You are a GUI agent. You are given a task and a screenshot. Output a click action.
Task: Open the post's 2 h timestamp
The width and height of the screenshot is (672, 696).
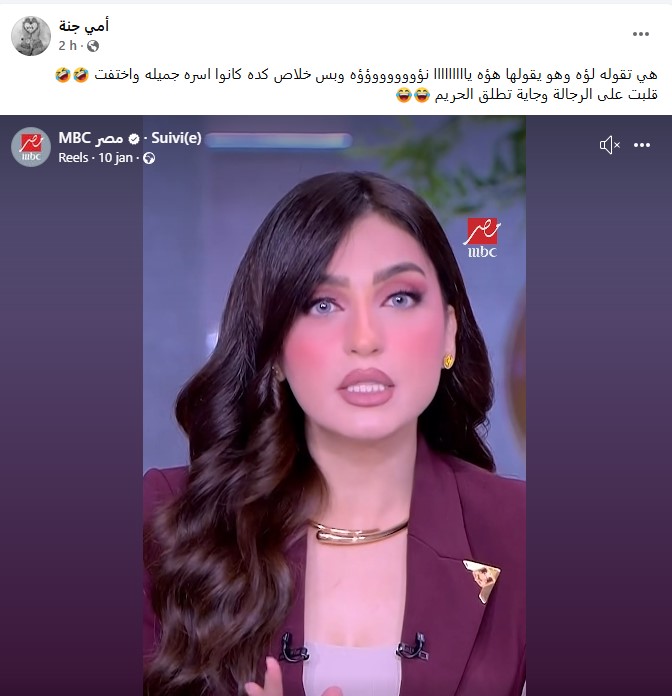click(67, 45)
